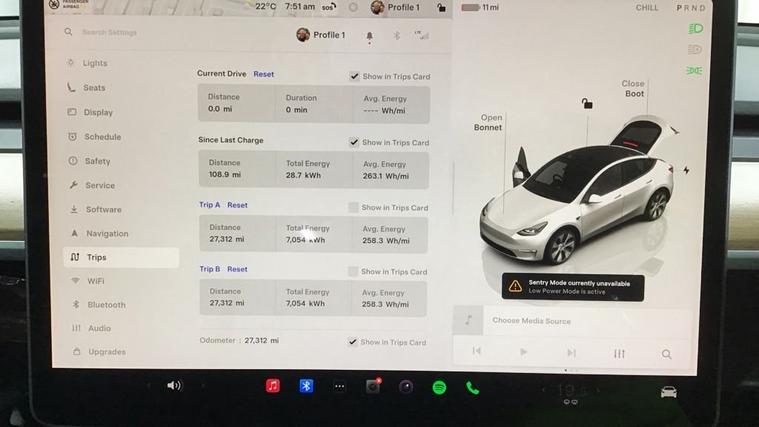
Task: Open the phone app in the dock
Action: [472, 388]
